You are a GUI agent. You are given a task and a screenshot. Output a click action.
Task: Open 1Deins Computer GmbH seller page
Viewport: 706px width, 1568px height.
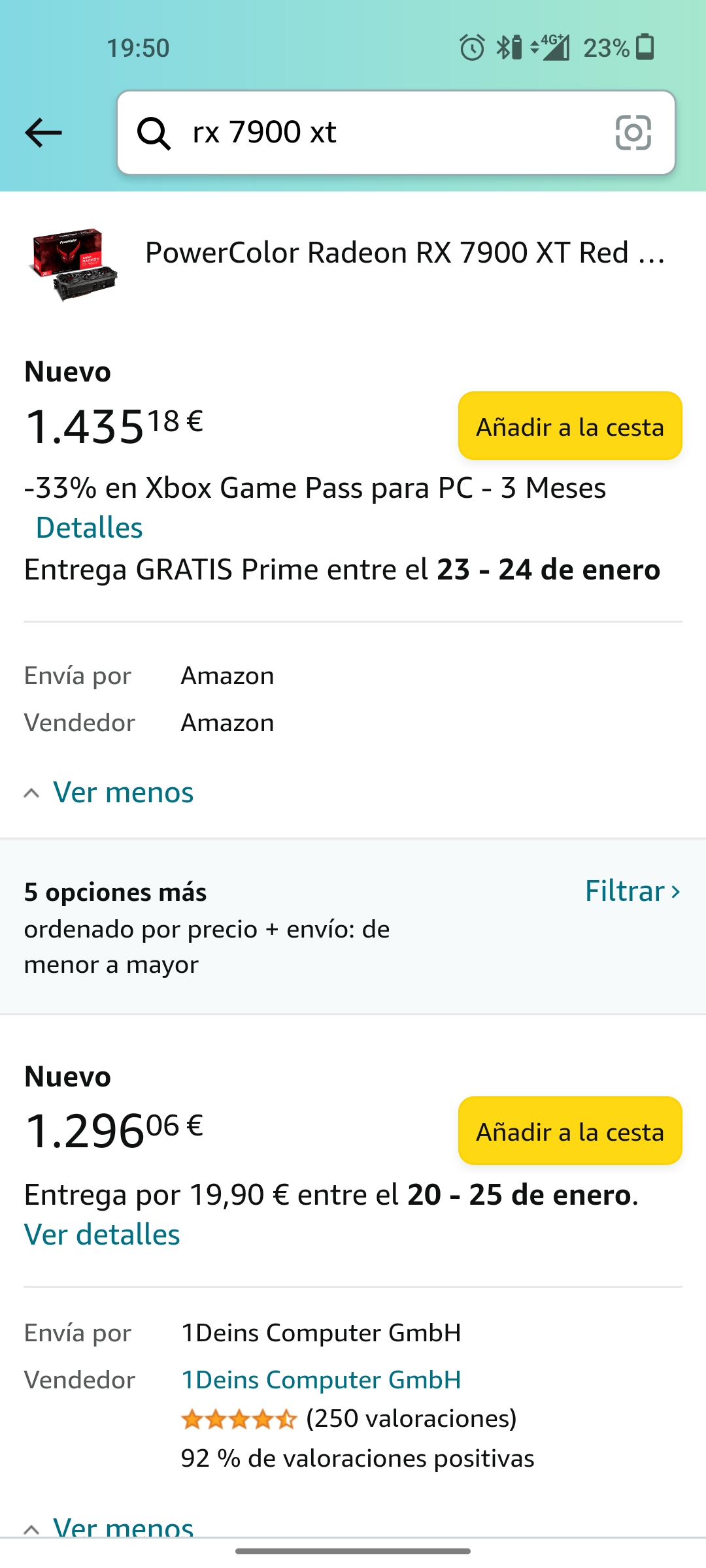[x=321, y=1380]
